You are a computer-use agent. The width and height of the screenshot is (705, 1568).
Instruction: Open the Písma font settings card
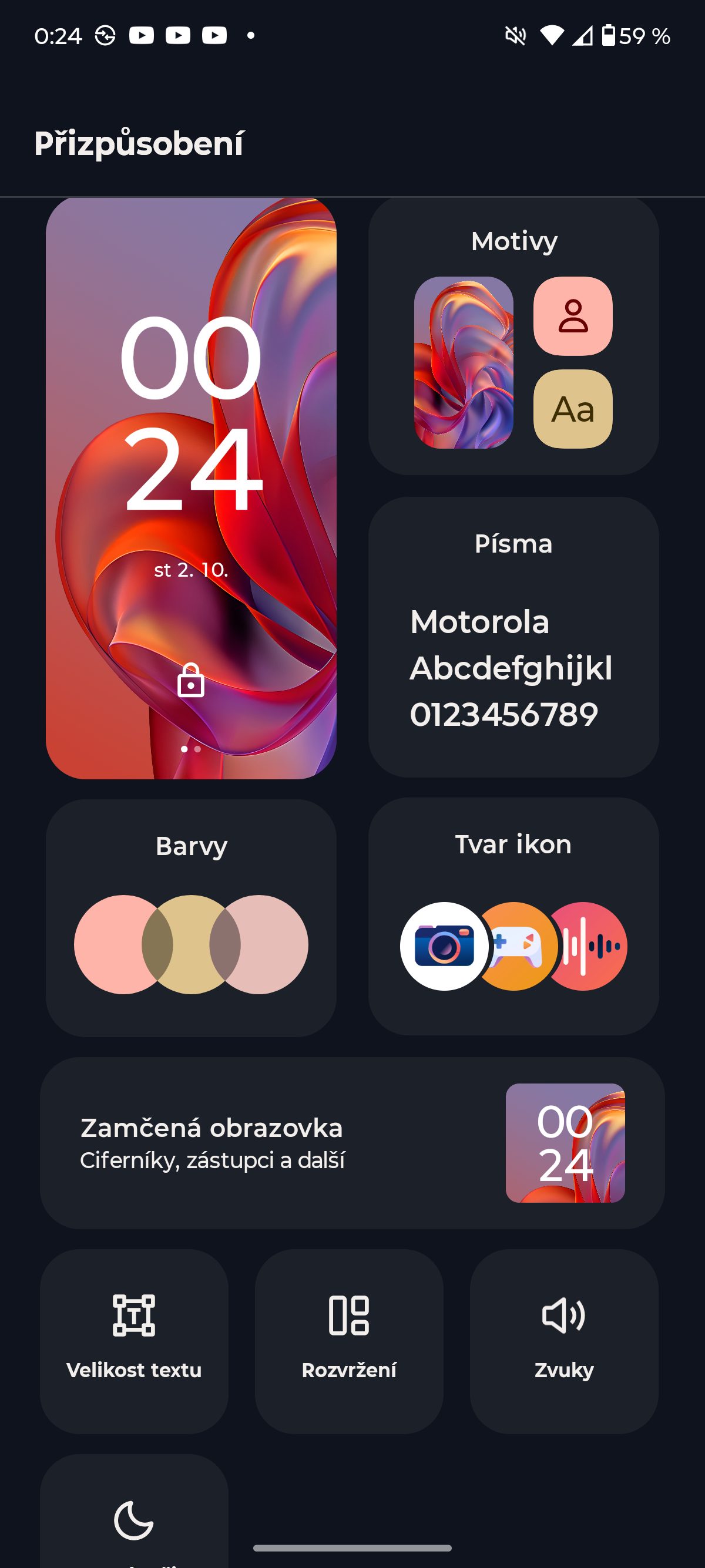point(513,636)
